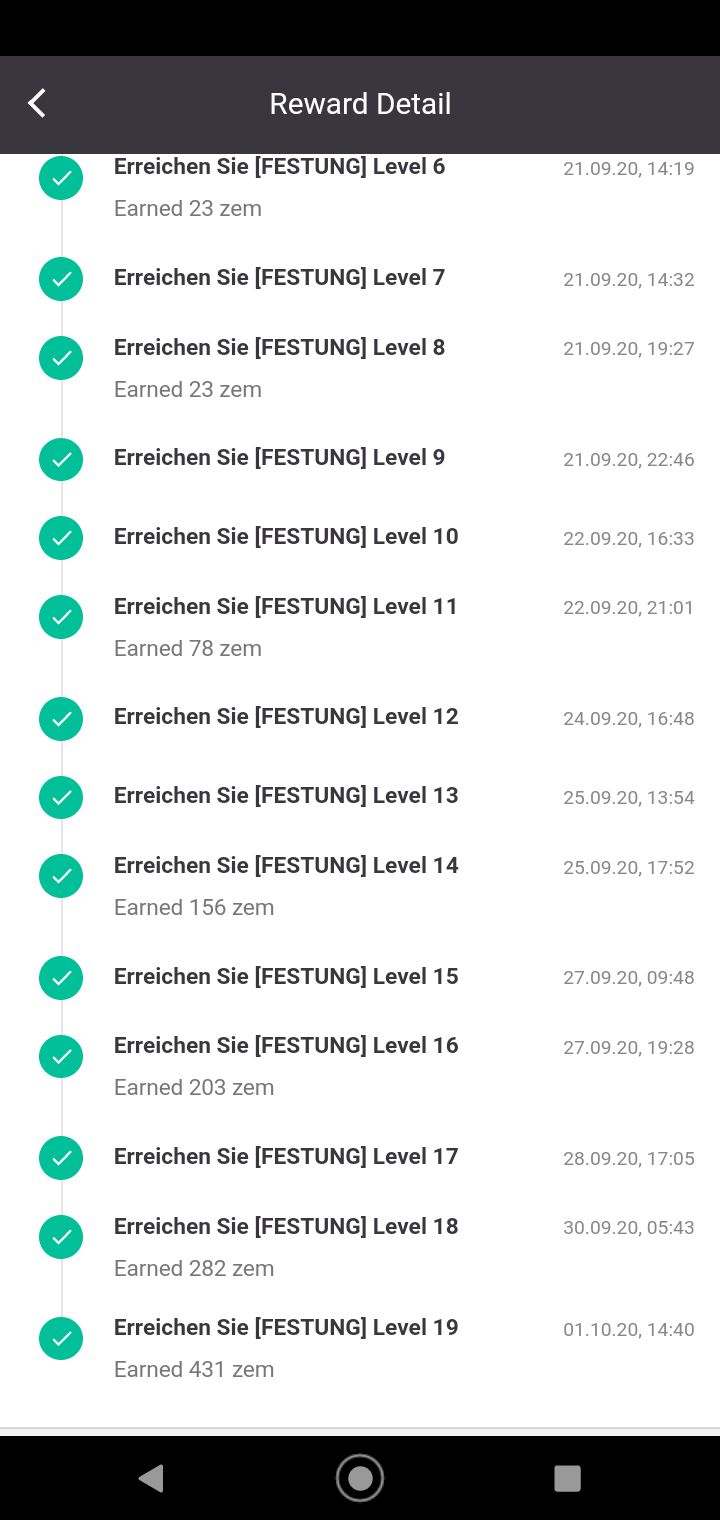Open recent apps overview
The image size is (720, 1520).
click(567, 1478)
